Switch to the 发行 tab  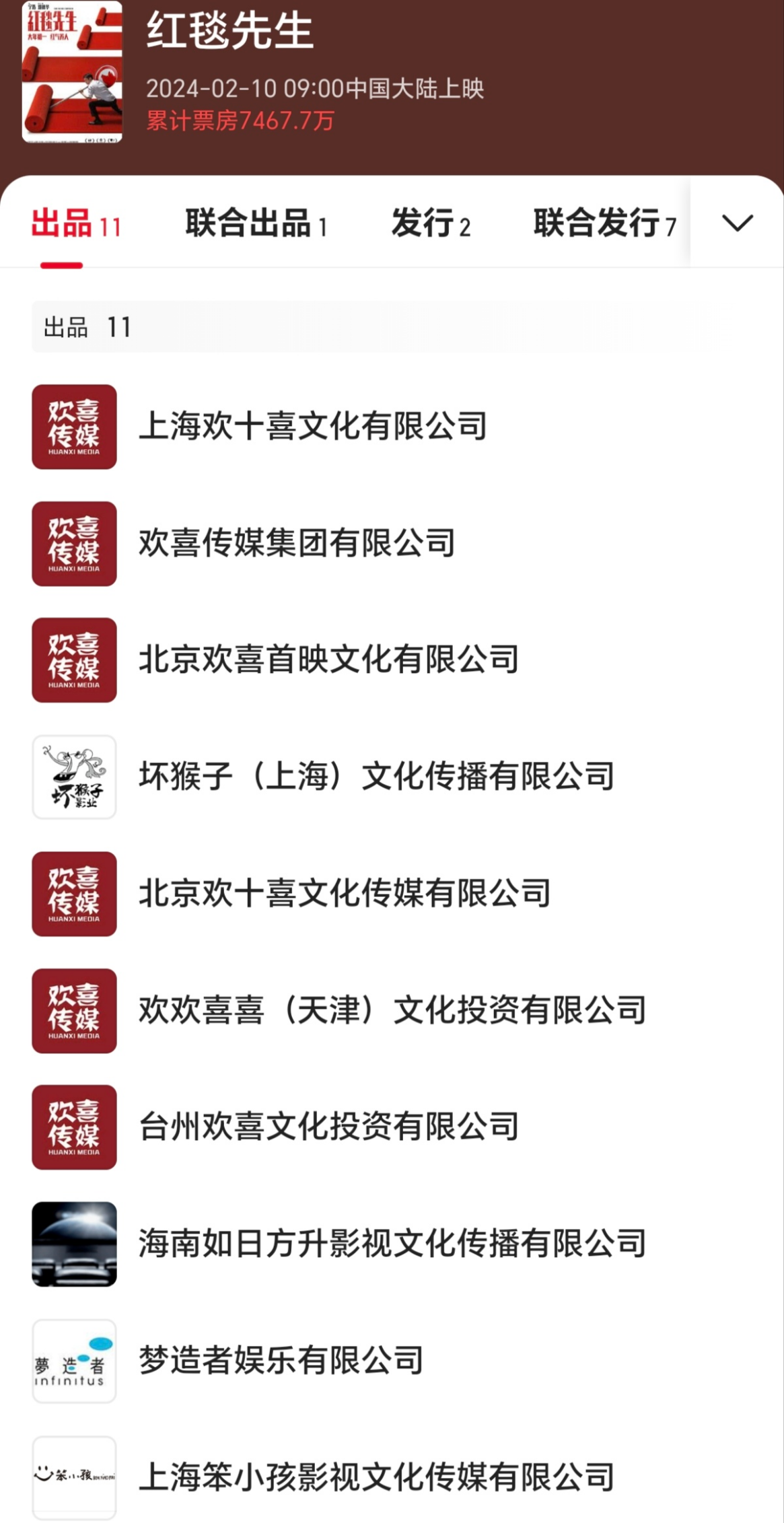[x=431, y=224]
